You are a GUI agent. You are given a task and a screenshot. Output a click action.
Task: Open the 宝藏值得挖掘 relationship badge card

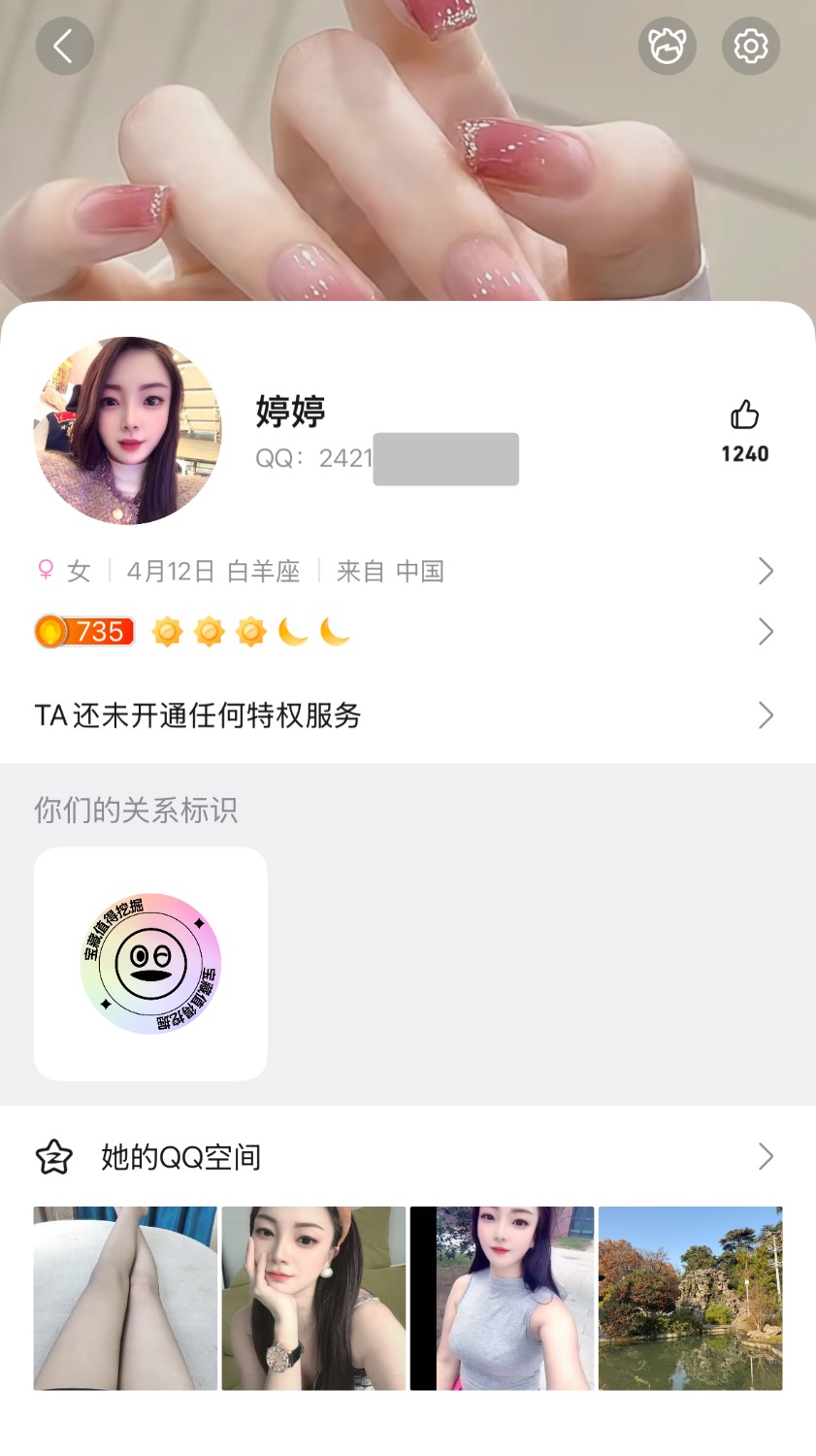[x=150, y=963]
